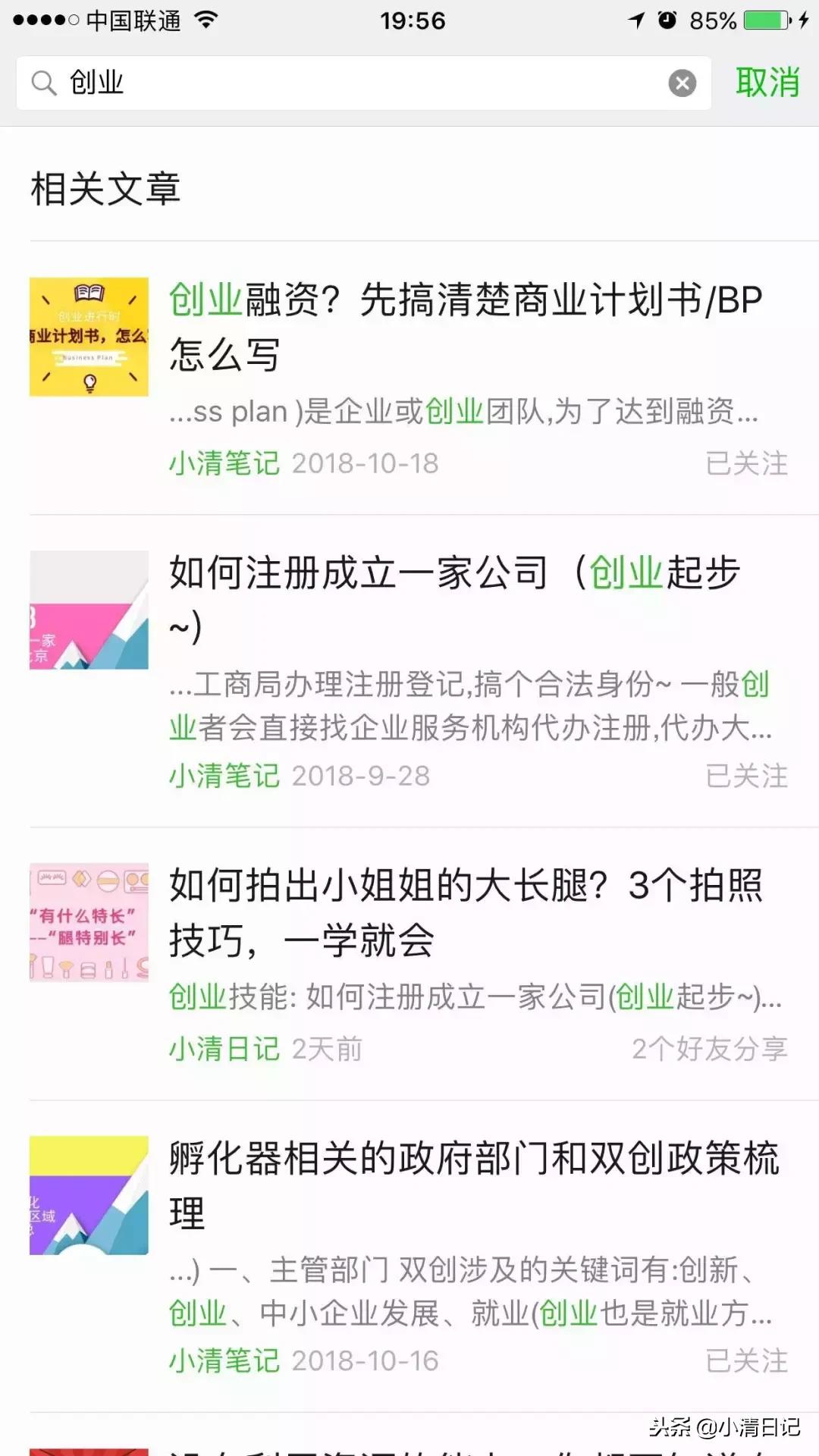Click 小清笔记 under the first result
This screenshot has height=1456, width=819.
click(x=224, y=463)
